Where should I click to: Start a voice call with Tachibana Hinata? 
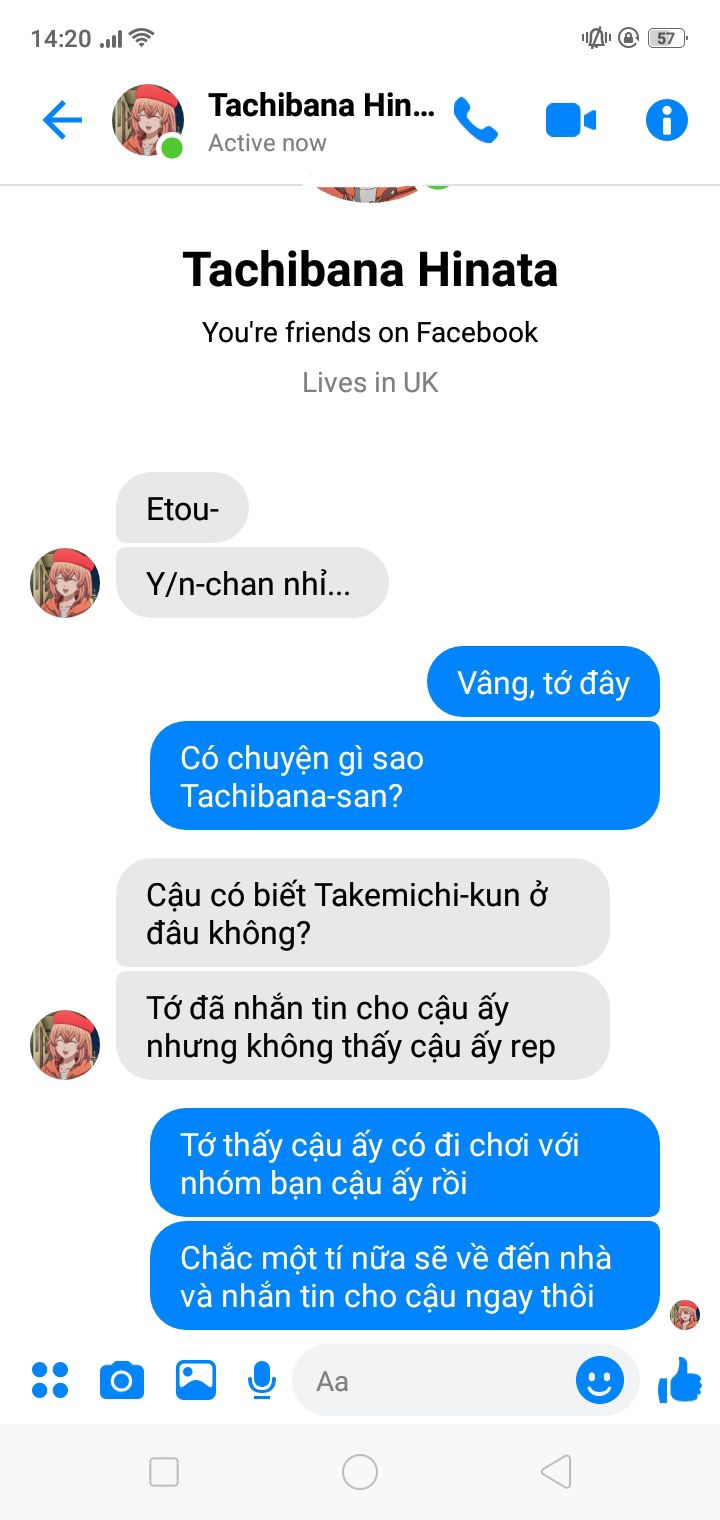point(475,121)
